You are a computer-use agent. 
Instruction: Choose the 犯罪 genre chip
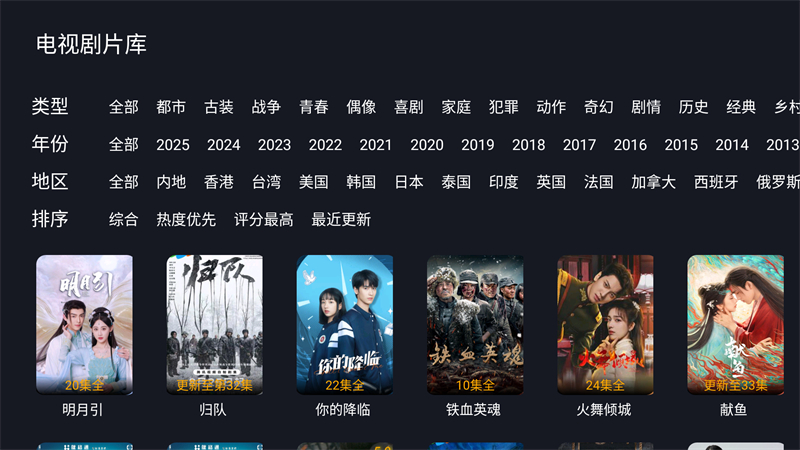click(x=504, y=107)
